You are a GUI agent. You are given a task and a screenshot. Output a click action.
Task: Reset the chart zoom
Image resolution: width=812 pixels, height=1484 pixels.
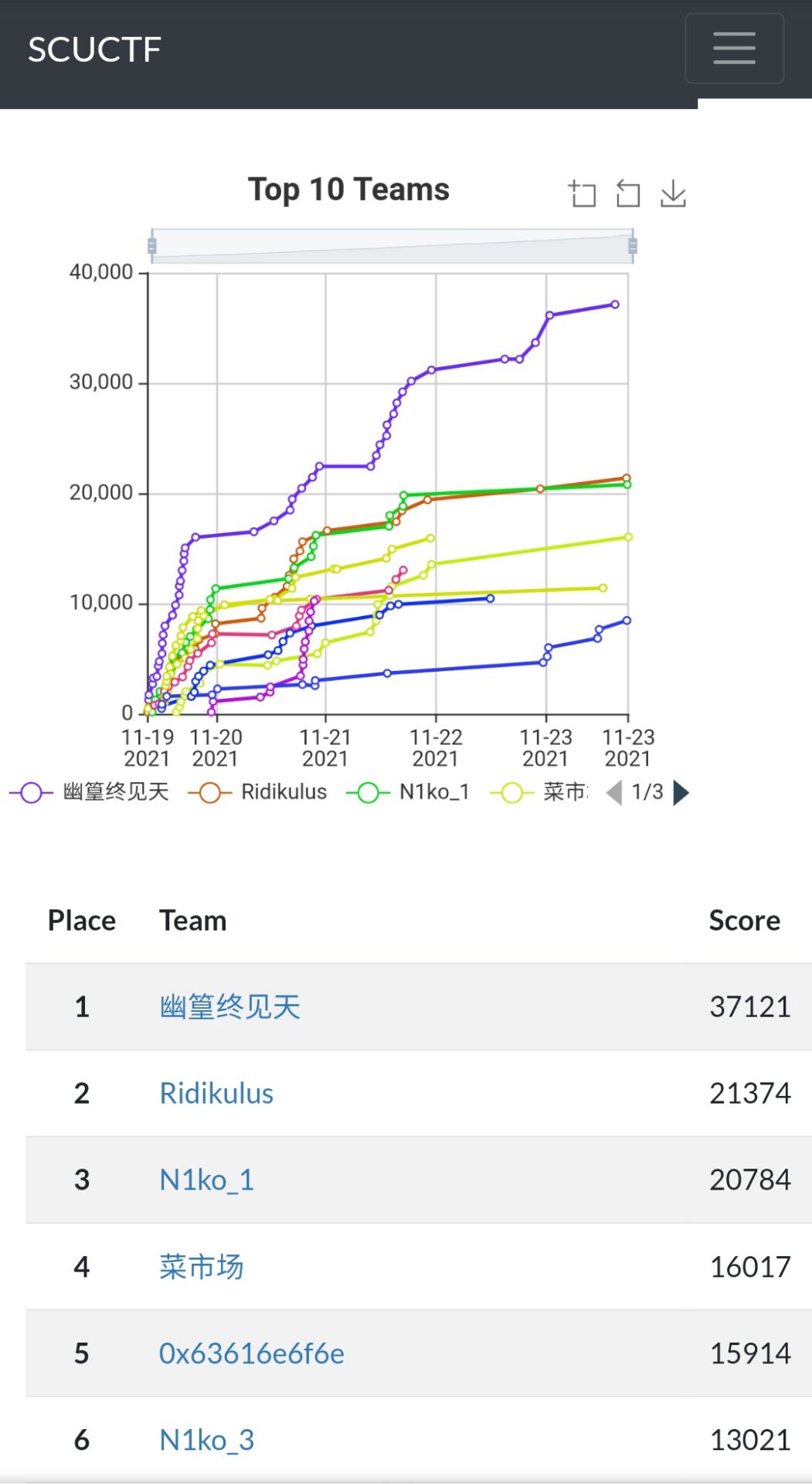(x=627, y=193)
